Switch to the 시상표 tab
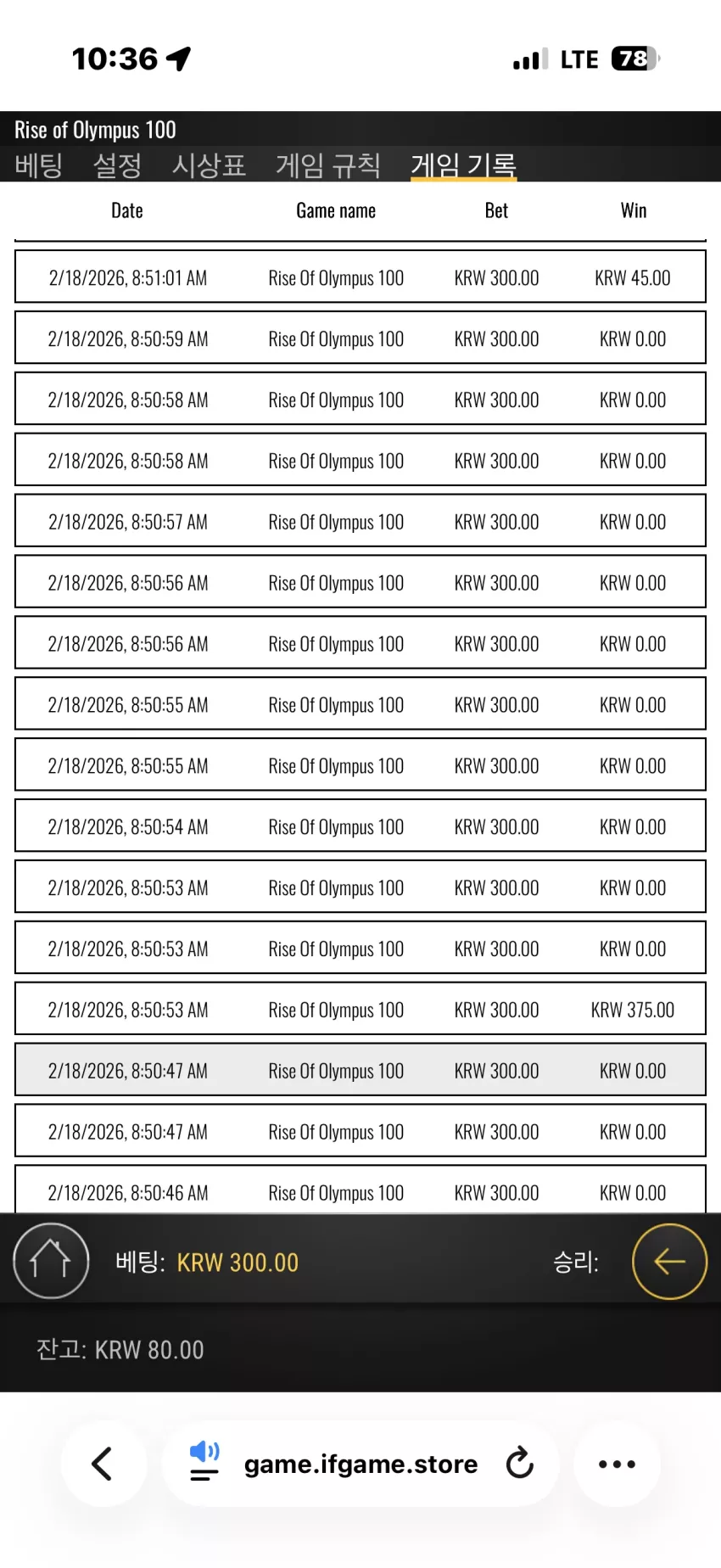Image resolution: width=721 pixels, height=1568 pixels. coord(209,165)
